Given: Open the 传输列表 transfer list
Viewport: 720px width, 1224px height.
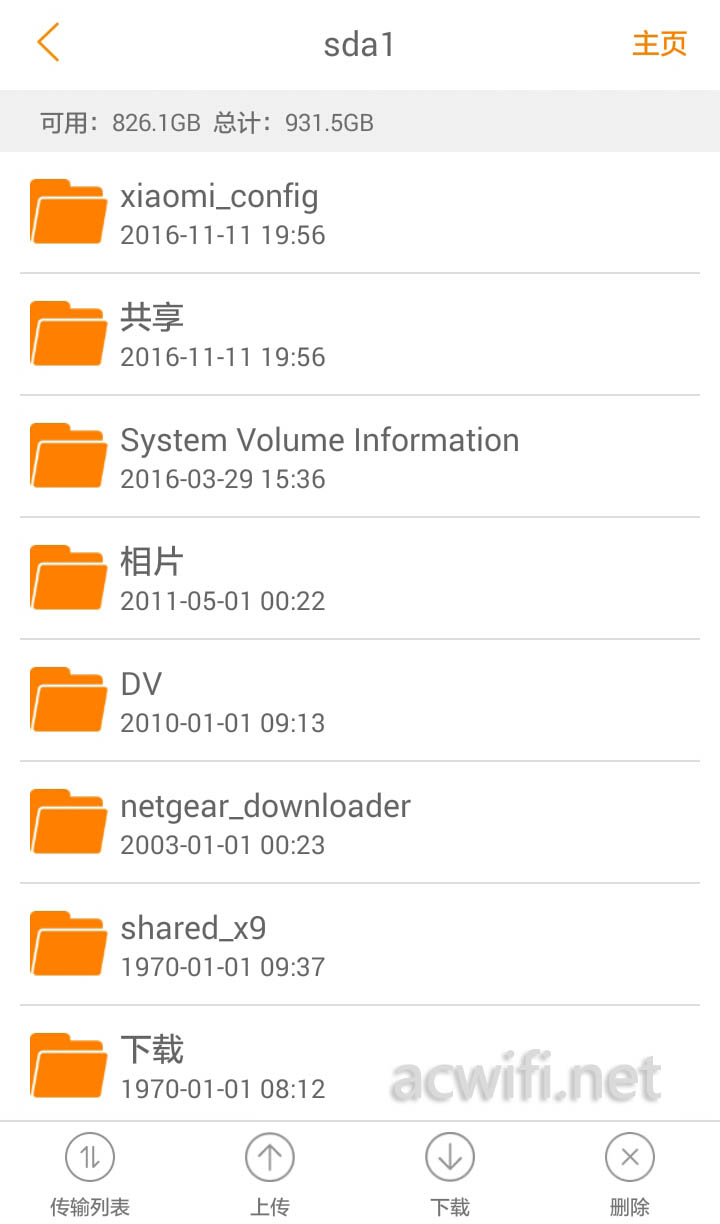Looking at the screenshot, I should [90, 1174].
